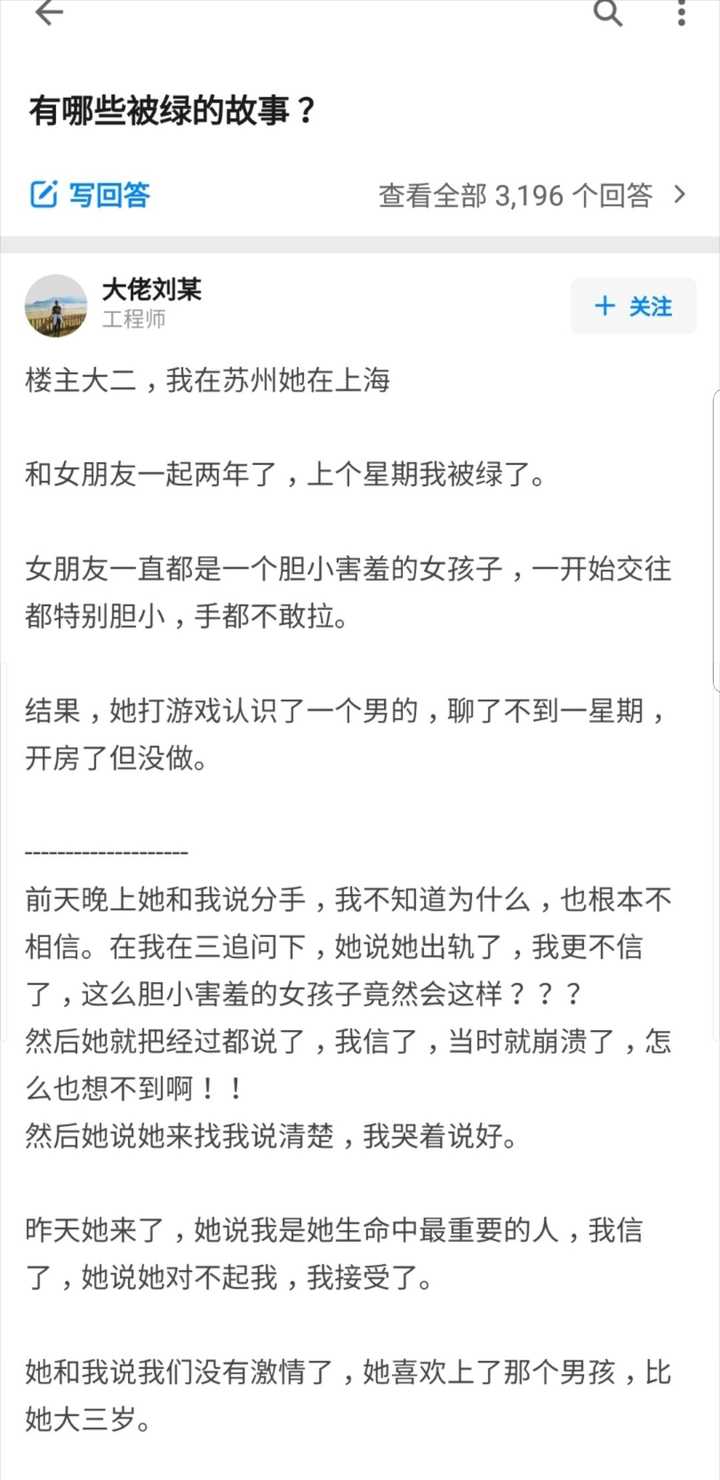Open search from the top bar
This screenshot has height=1480, width=720.
click(x=607, y=12)
